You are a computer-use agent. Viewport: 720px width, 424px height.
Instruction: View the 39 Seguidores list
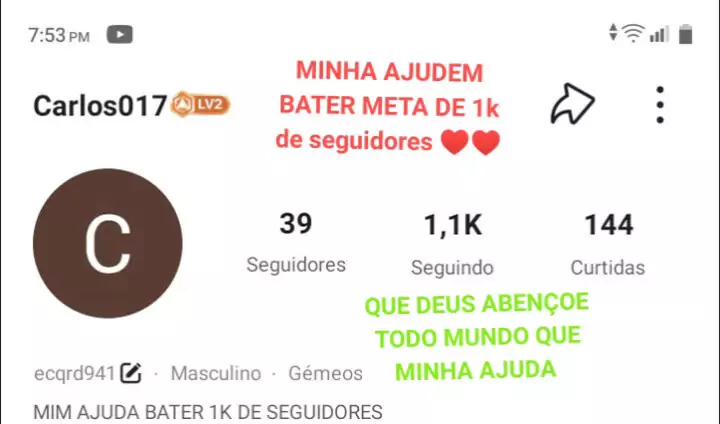(x=296, y=243)
